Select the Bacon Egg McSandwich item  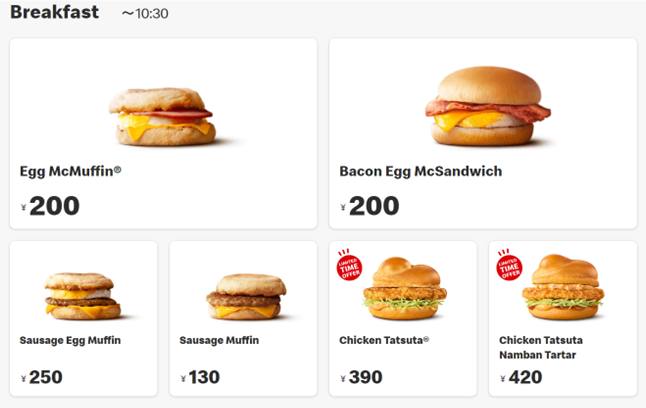point(483,133)
